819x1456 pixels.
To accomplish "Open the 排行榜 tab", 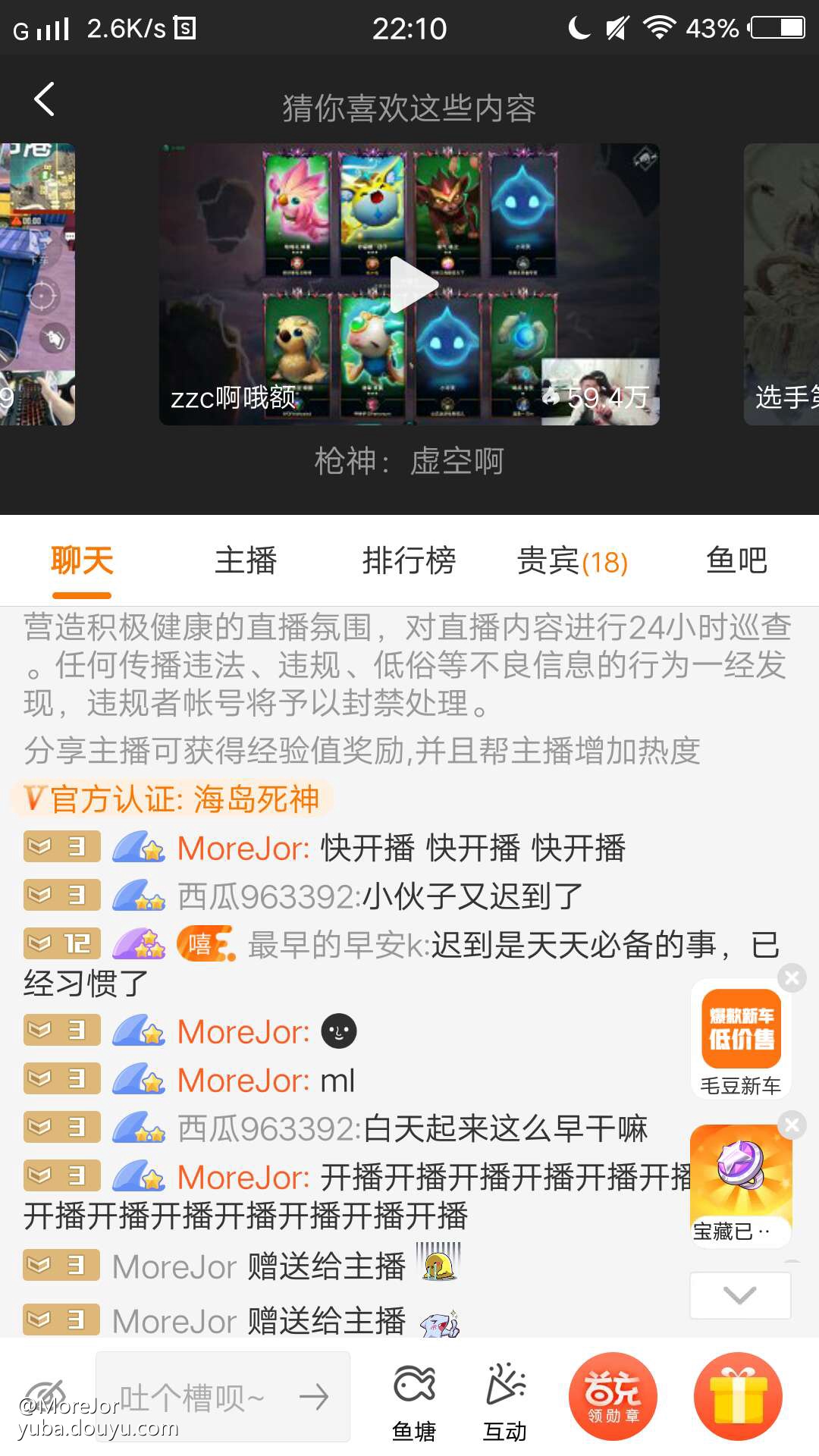I will 409,562.
